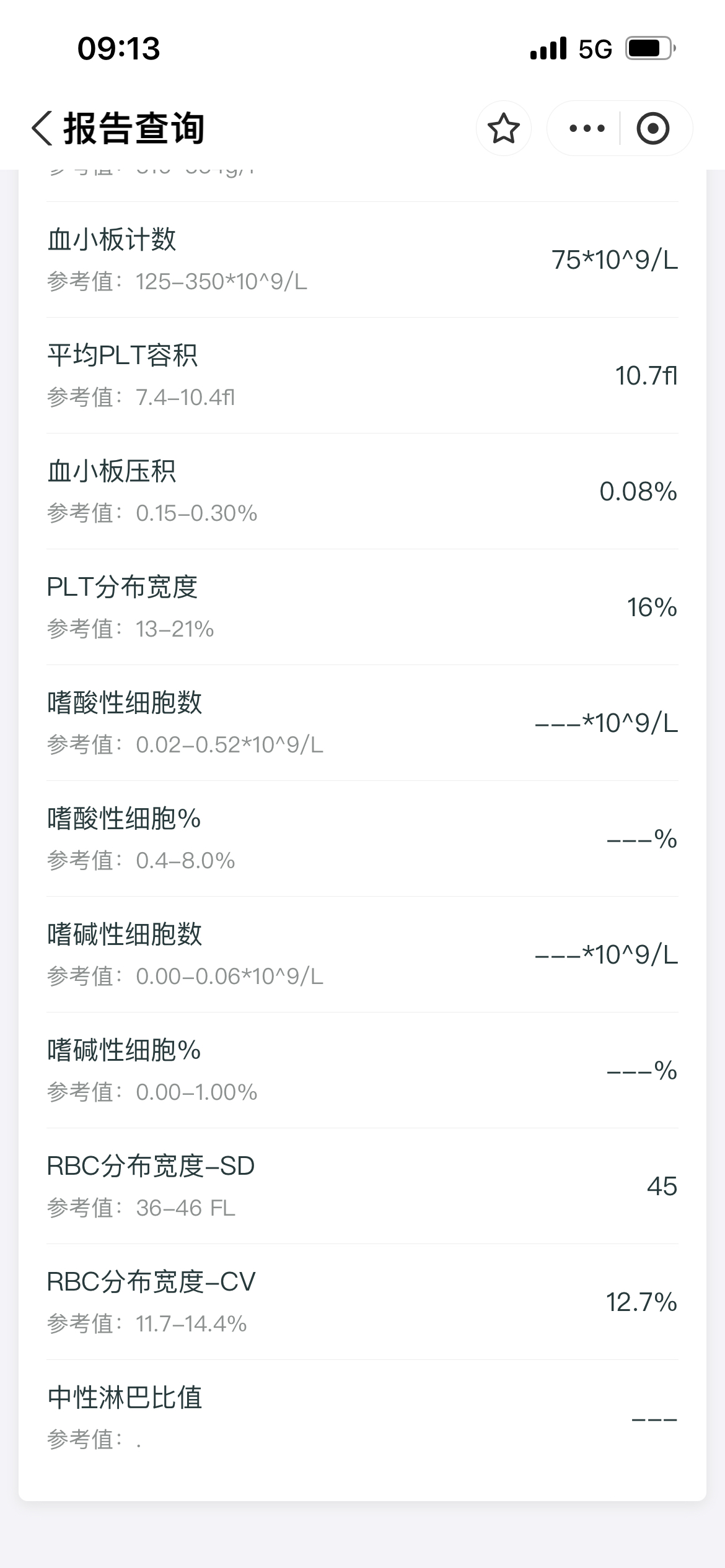Open the three-dot more options menu
Screen dimensions: 725x1568
[586, 128]
